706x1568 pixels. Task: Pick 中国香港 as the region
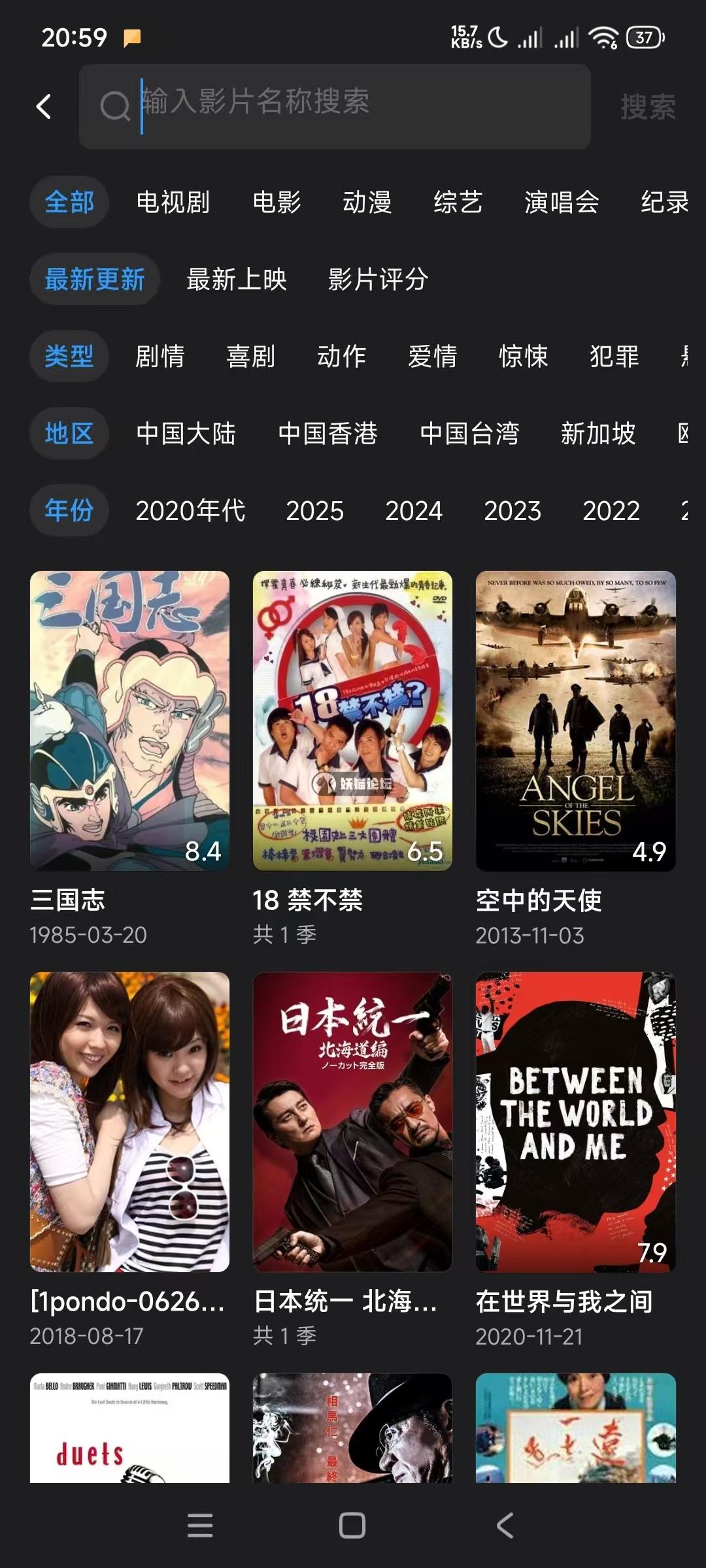(328, 433)
